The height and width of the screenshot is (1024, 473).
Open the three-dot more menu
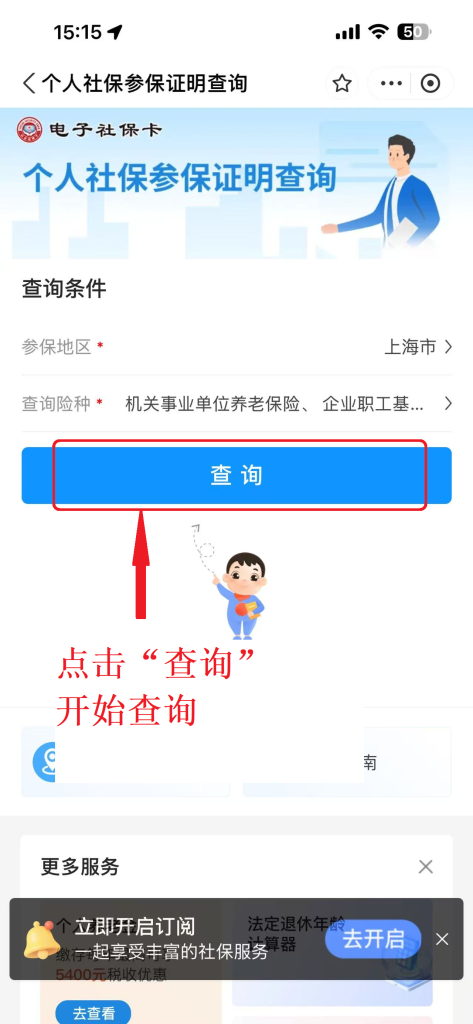coord(391,84)
